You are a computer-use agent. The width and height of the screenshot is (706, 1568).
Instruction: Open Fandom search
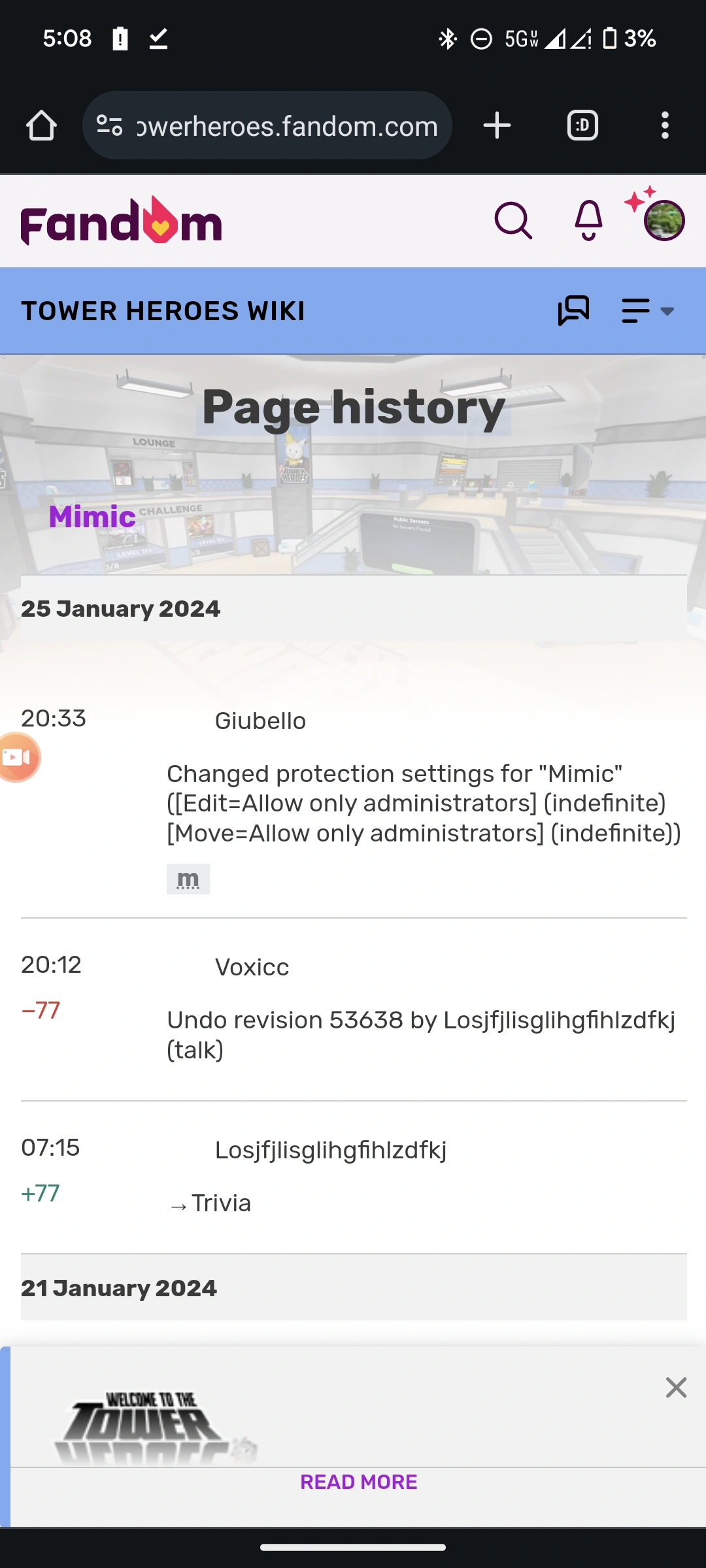coord(513,221)
